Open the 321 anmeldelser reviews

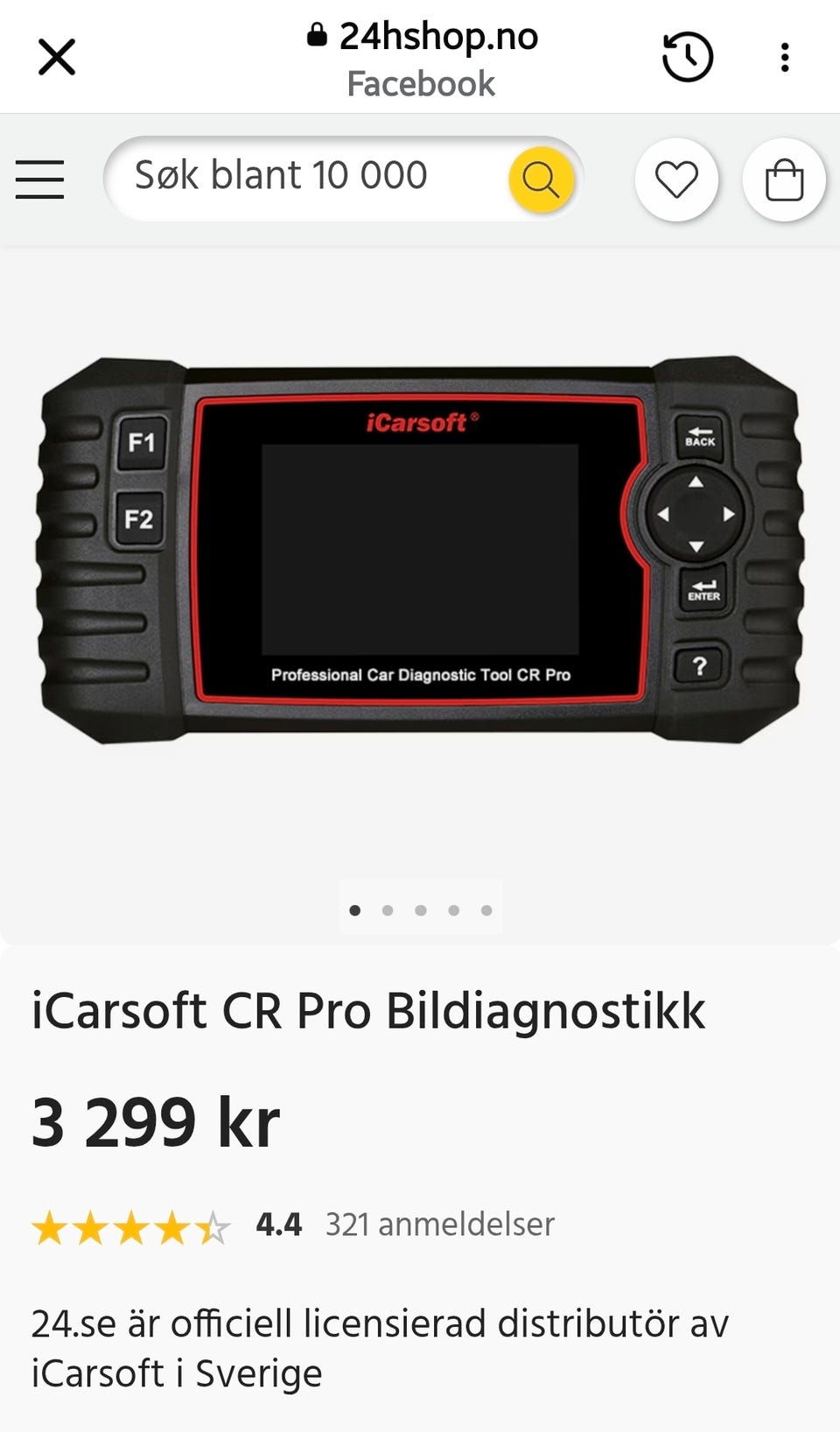(x=440, y=1225)
